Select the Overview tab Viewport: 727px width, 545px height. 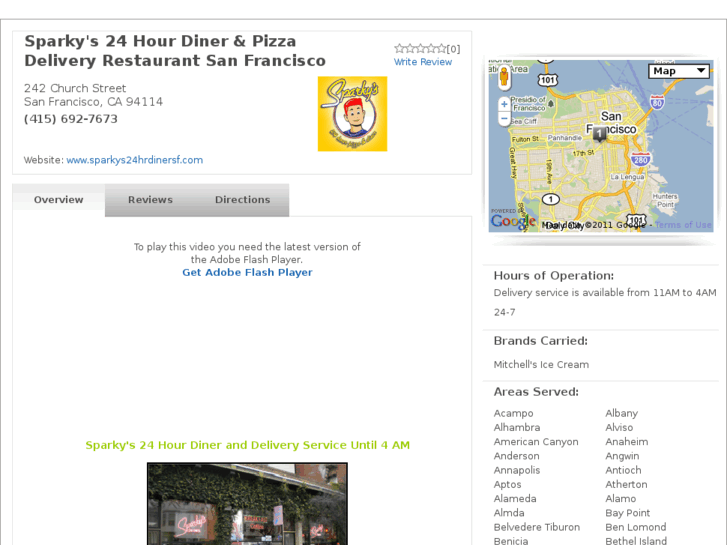[x=58, y=200]
